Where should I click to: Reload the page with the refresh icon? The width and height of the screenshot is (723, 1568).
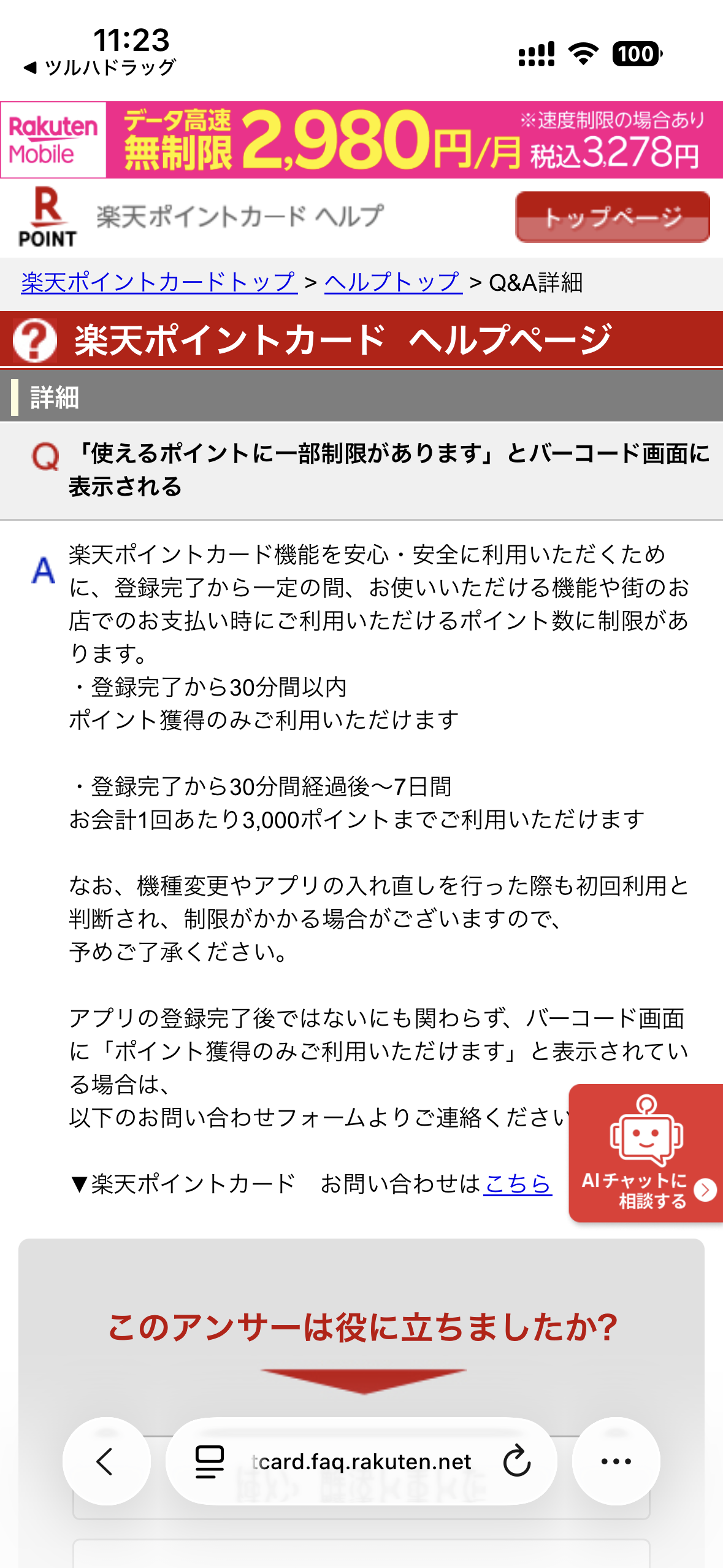[x=516, y=1461]
